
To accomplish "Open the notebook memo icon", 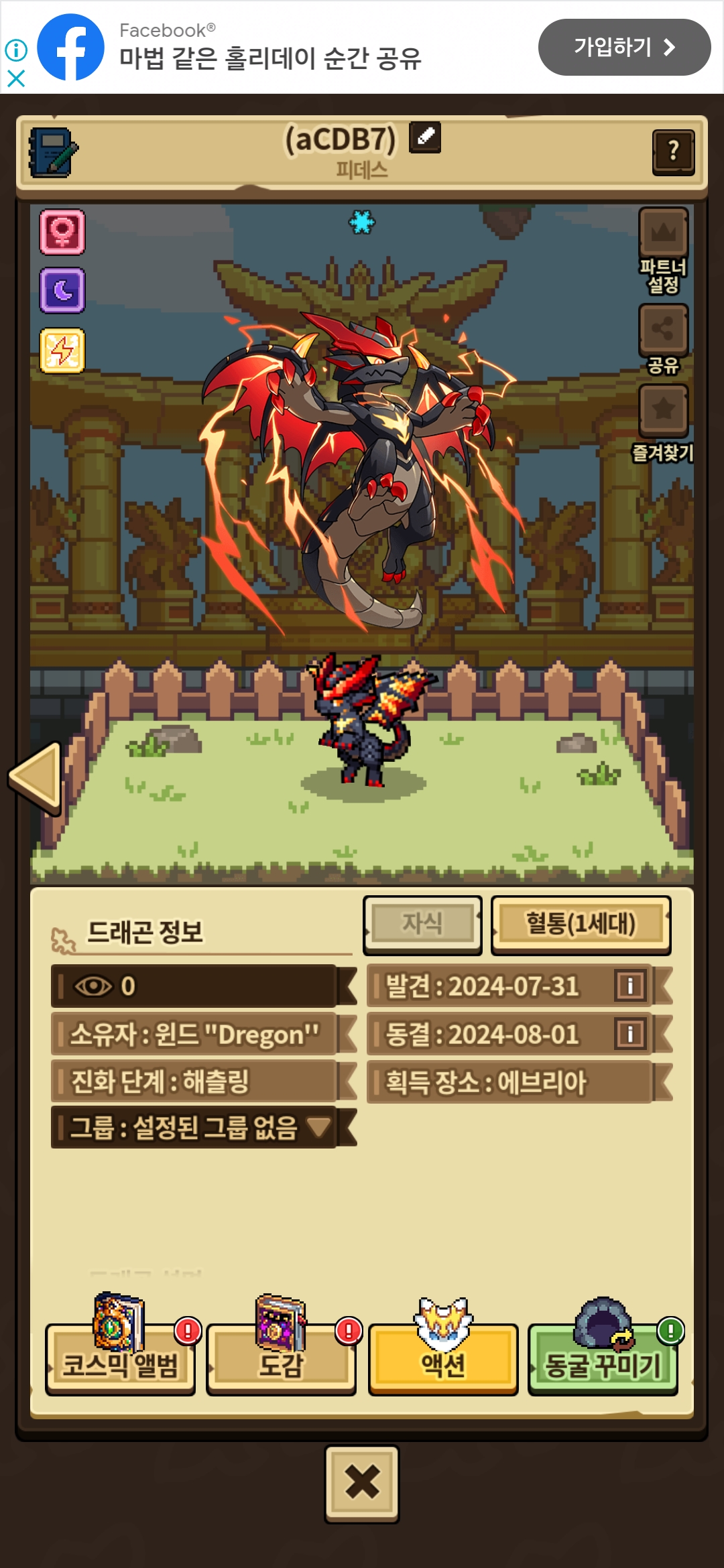I will (53, 153).
